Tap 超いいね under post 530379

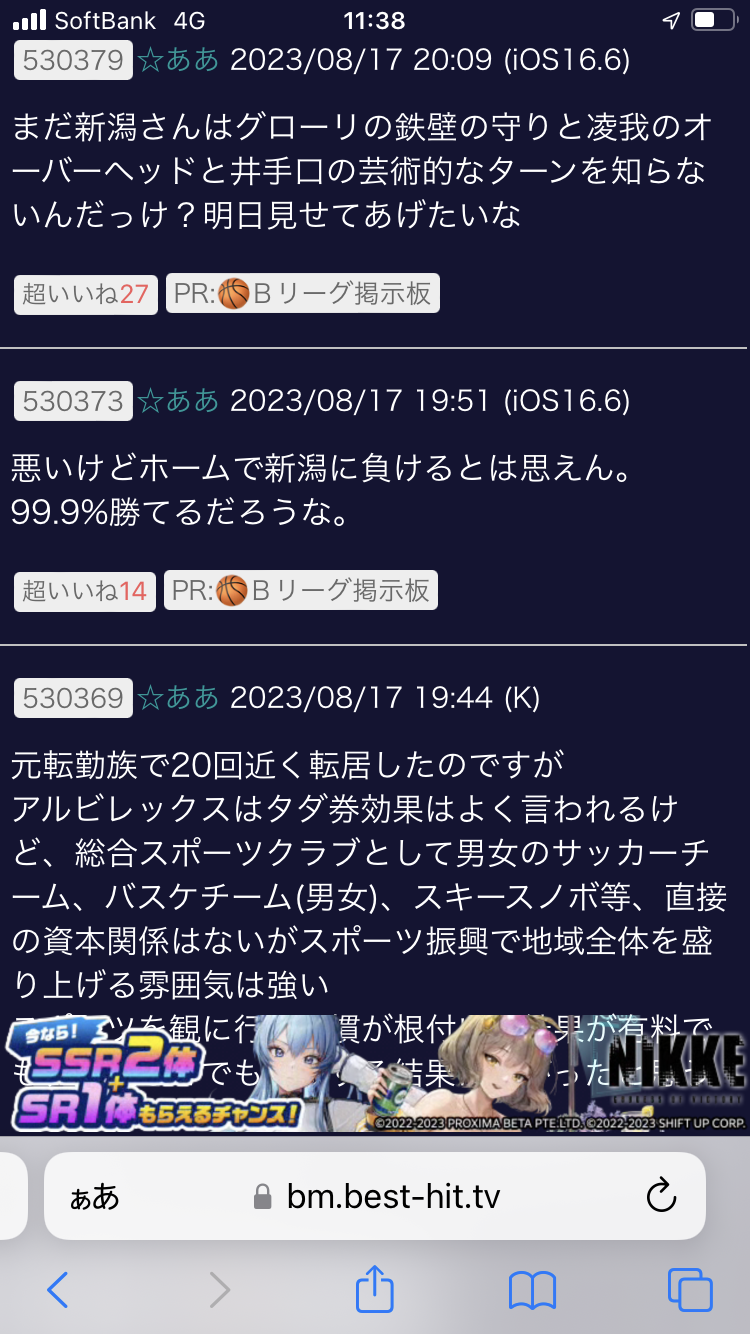point(86,294)
